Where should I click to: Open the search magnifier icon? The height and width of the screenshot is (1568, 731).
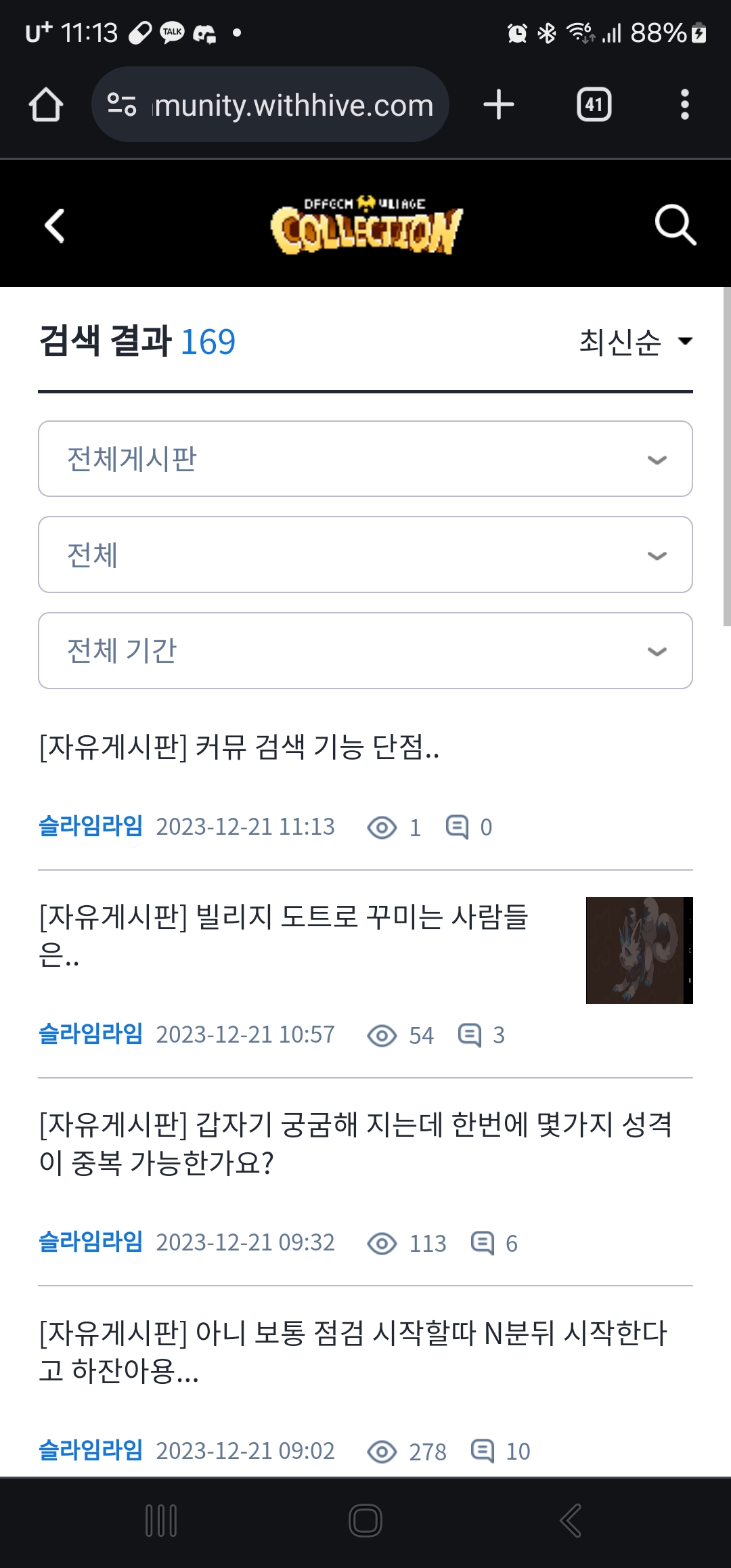(675, 225)
